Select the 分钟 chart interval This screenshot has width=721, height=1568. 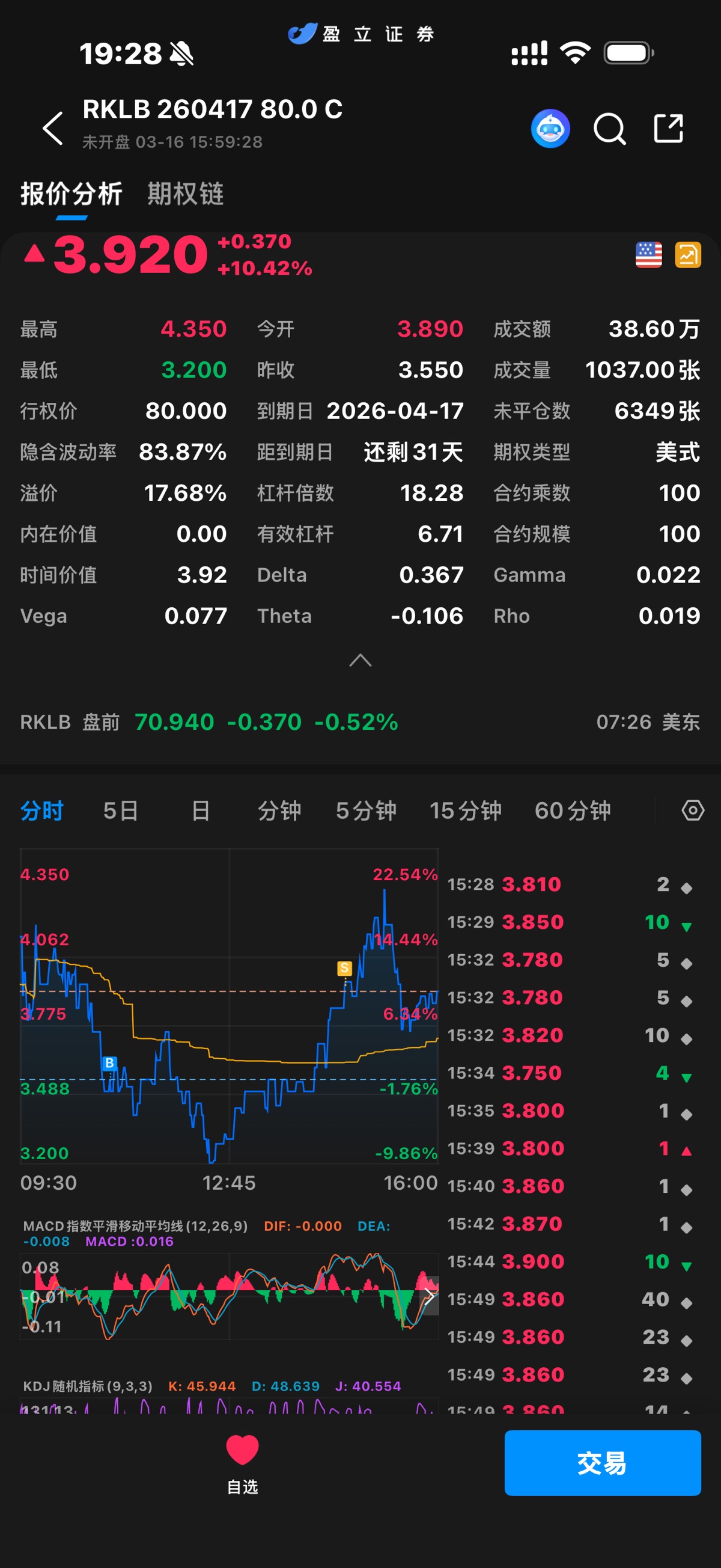[279, 810]
